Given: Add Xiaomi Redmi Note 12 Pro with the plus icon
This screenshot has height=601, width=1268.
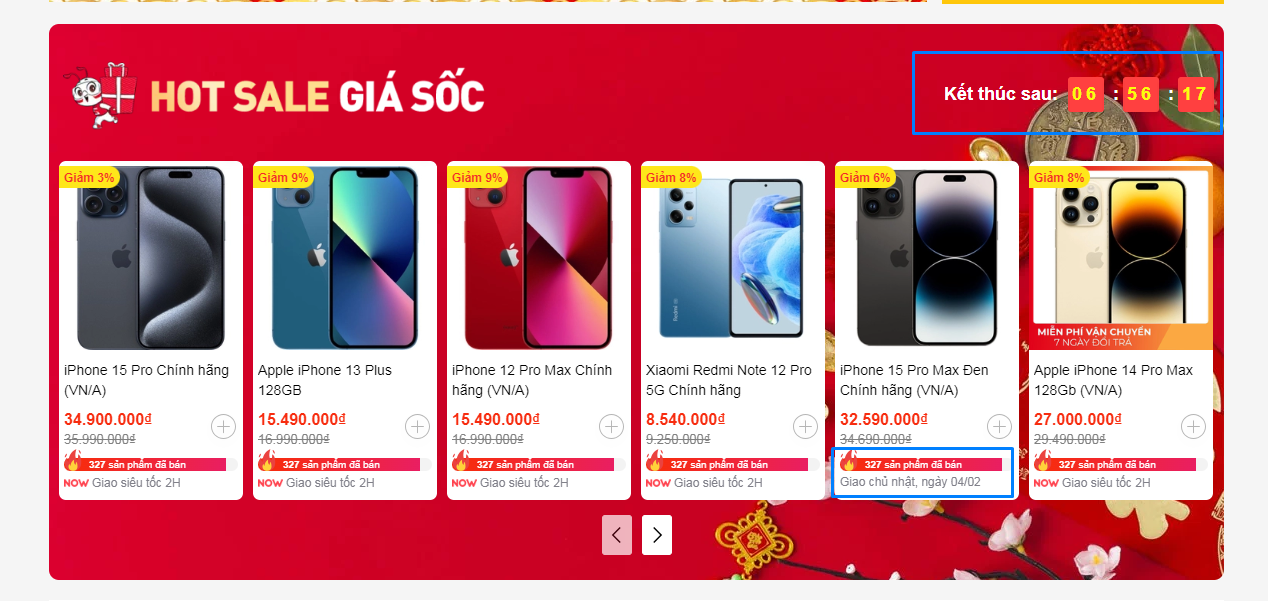Looking at the screenshot, I should [x=805, y=427].
